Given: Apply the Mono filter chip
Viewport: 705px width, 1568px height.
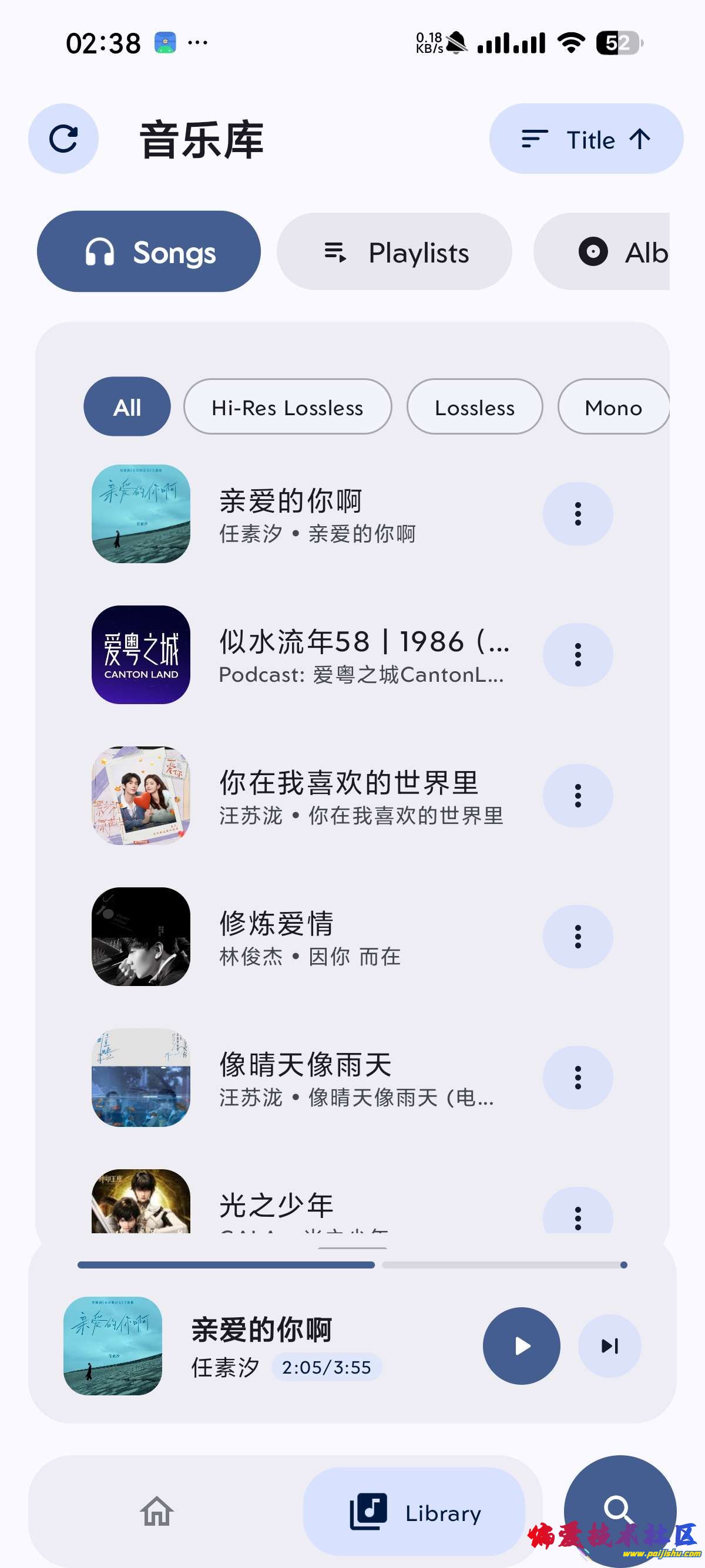Looking at the screenshot, I should tap(612, 406).
